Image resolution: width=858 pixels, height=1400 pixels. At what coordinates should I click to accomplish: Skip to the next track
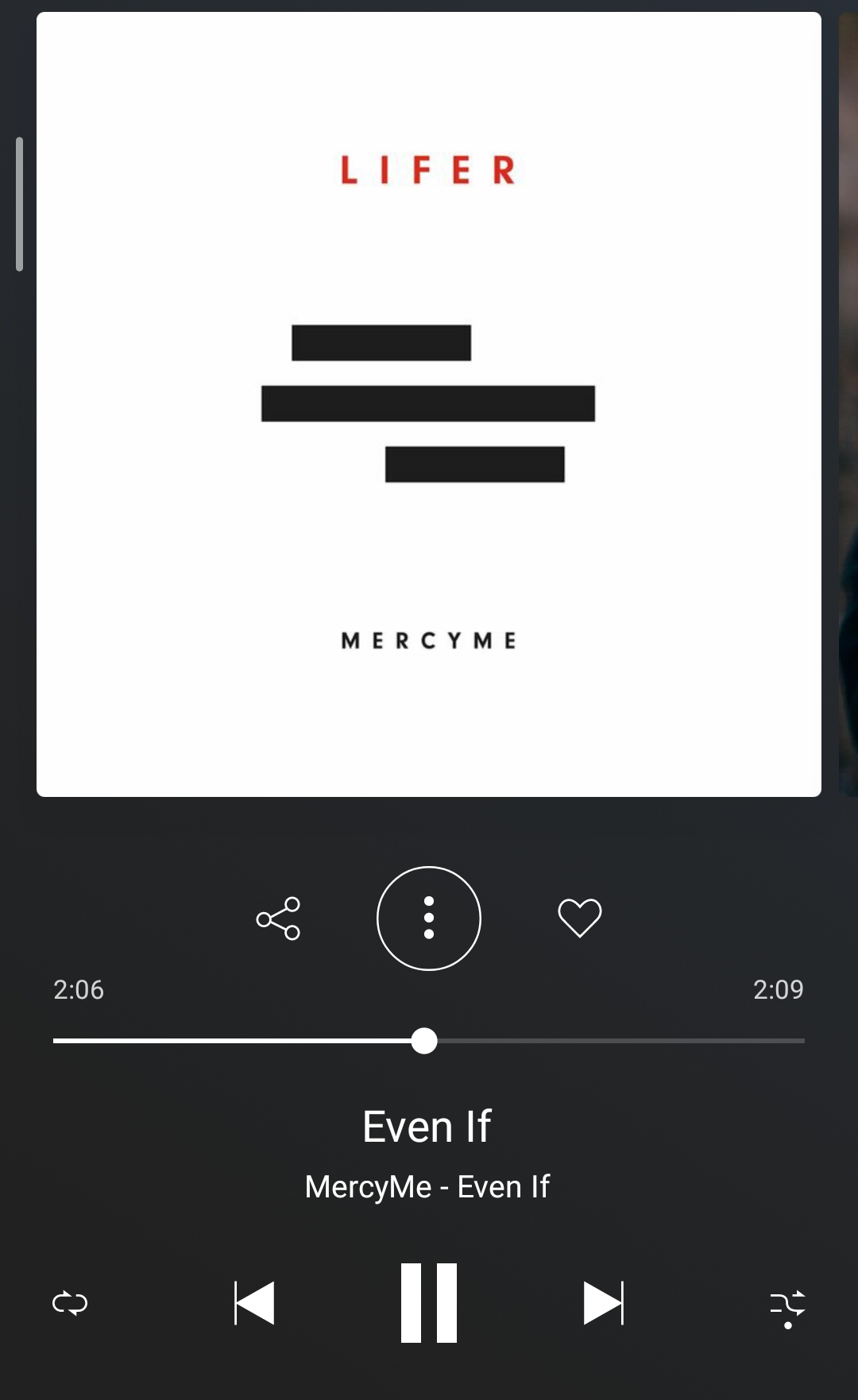tap(604, 1303)
